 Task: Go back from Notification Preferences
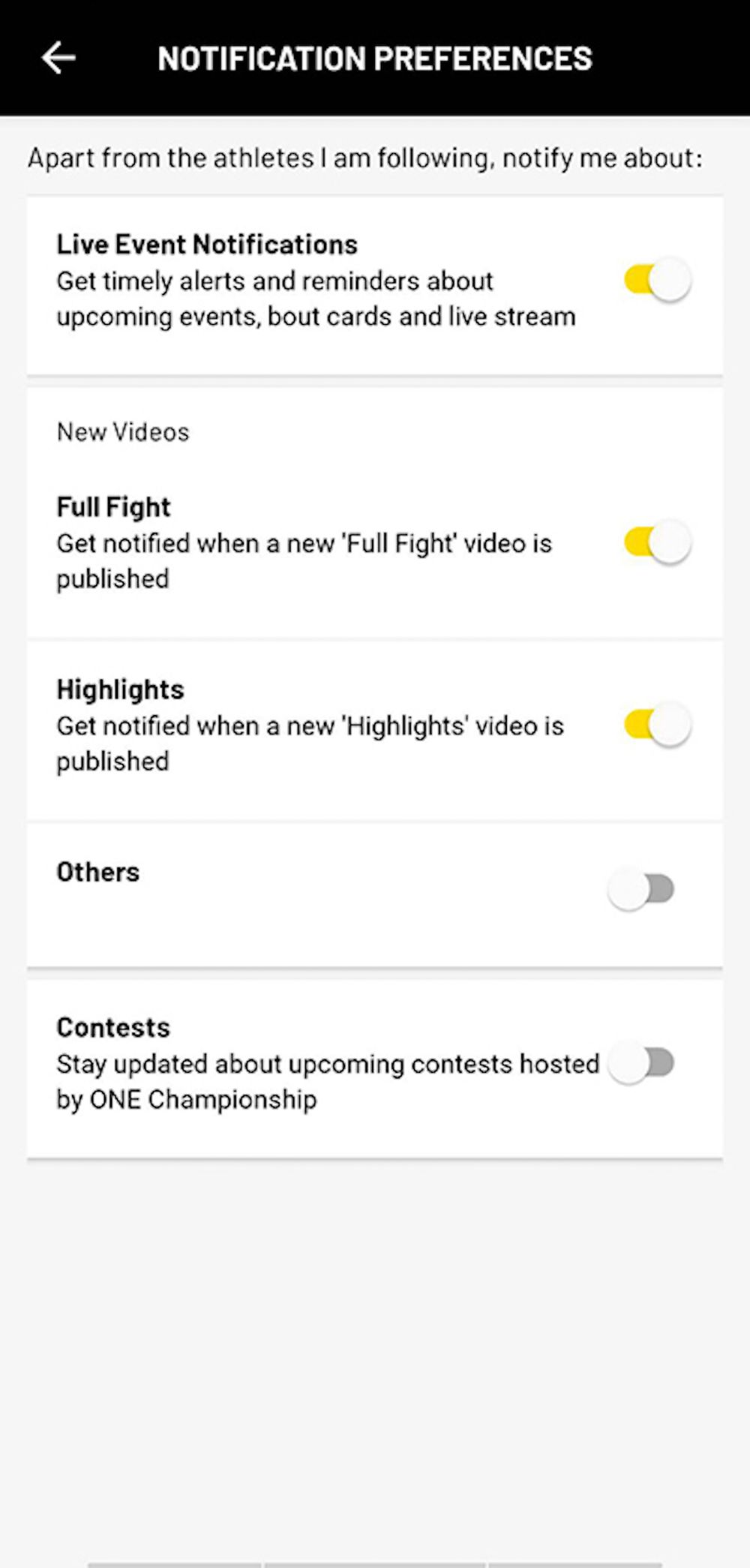click(58, 58)
